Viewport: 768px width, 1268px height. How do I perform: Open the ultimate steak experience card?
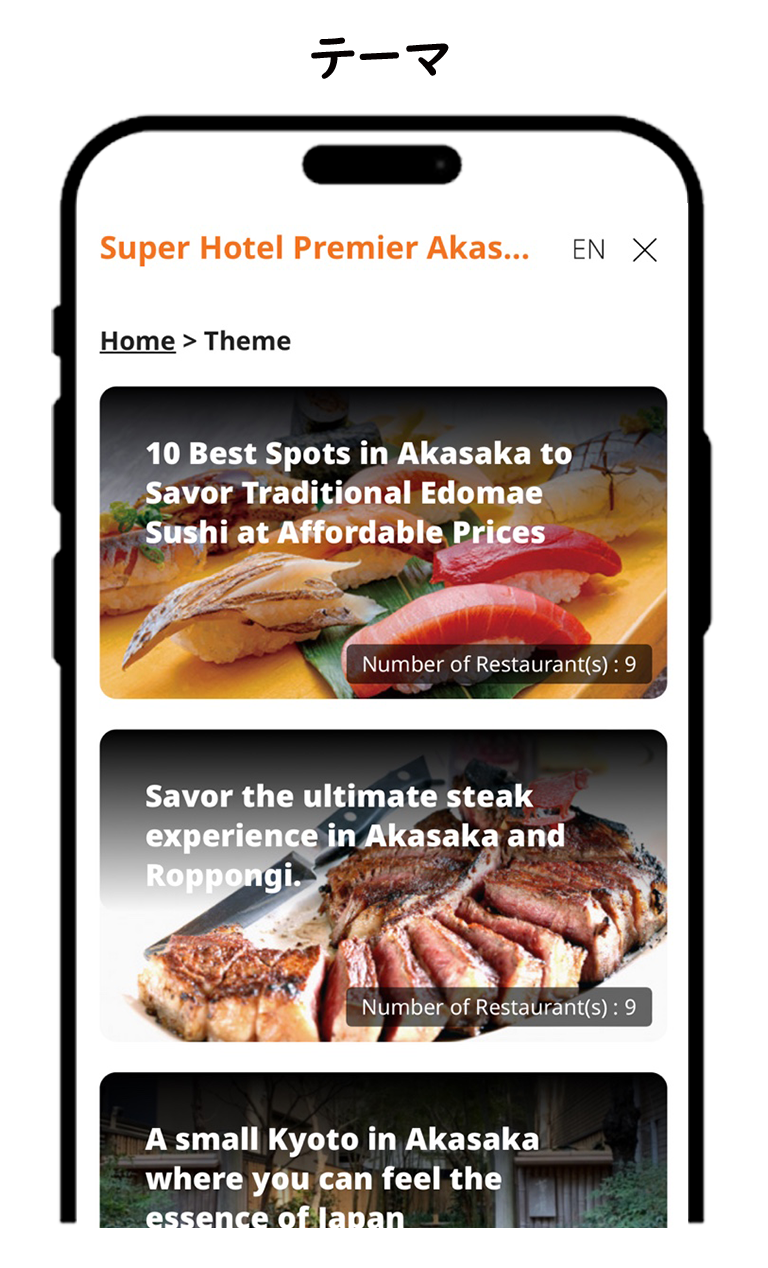383,885
